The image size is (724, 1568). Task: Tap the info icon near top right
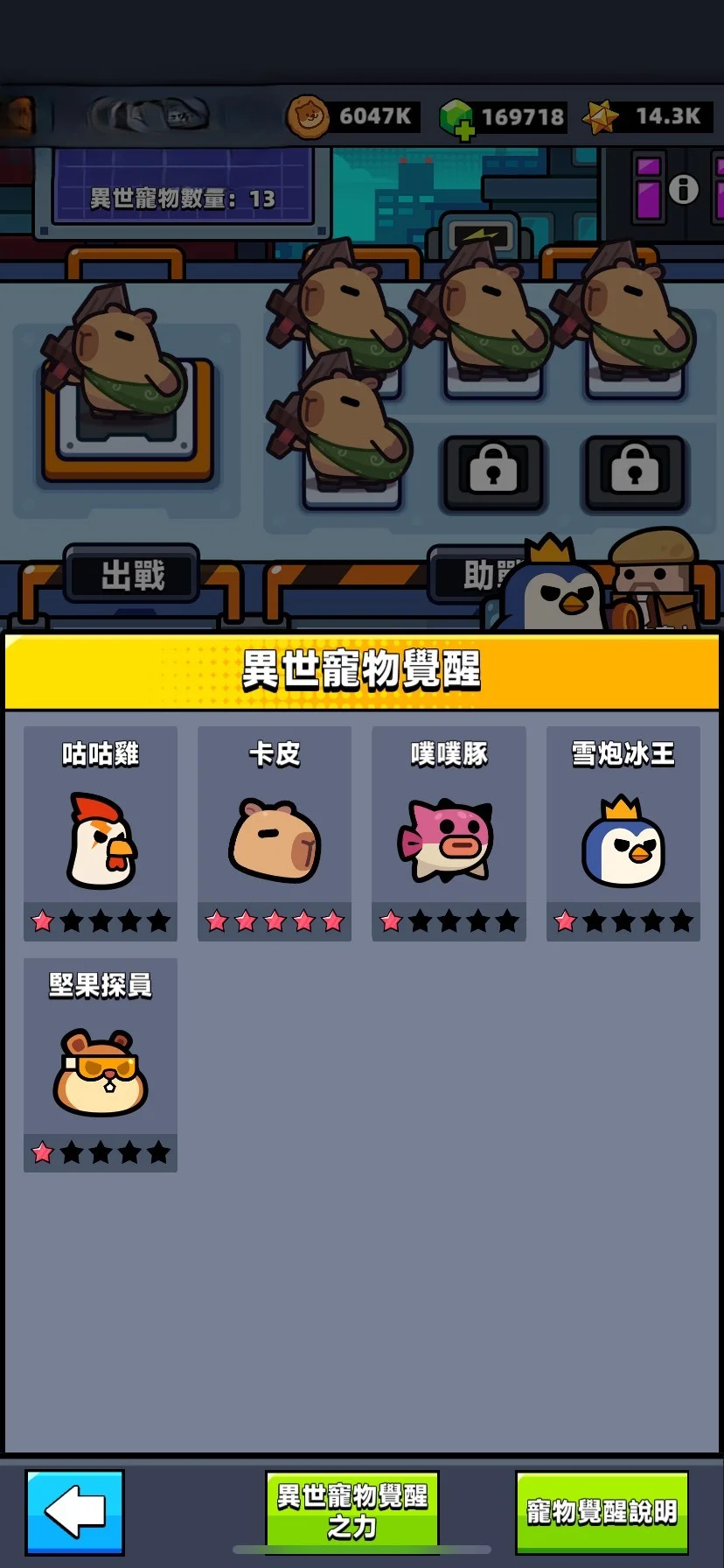pos(684,188)
